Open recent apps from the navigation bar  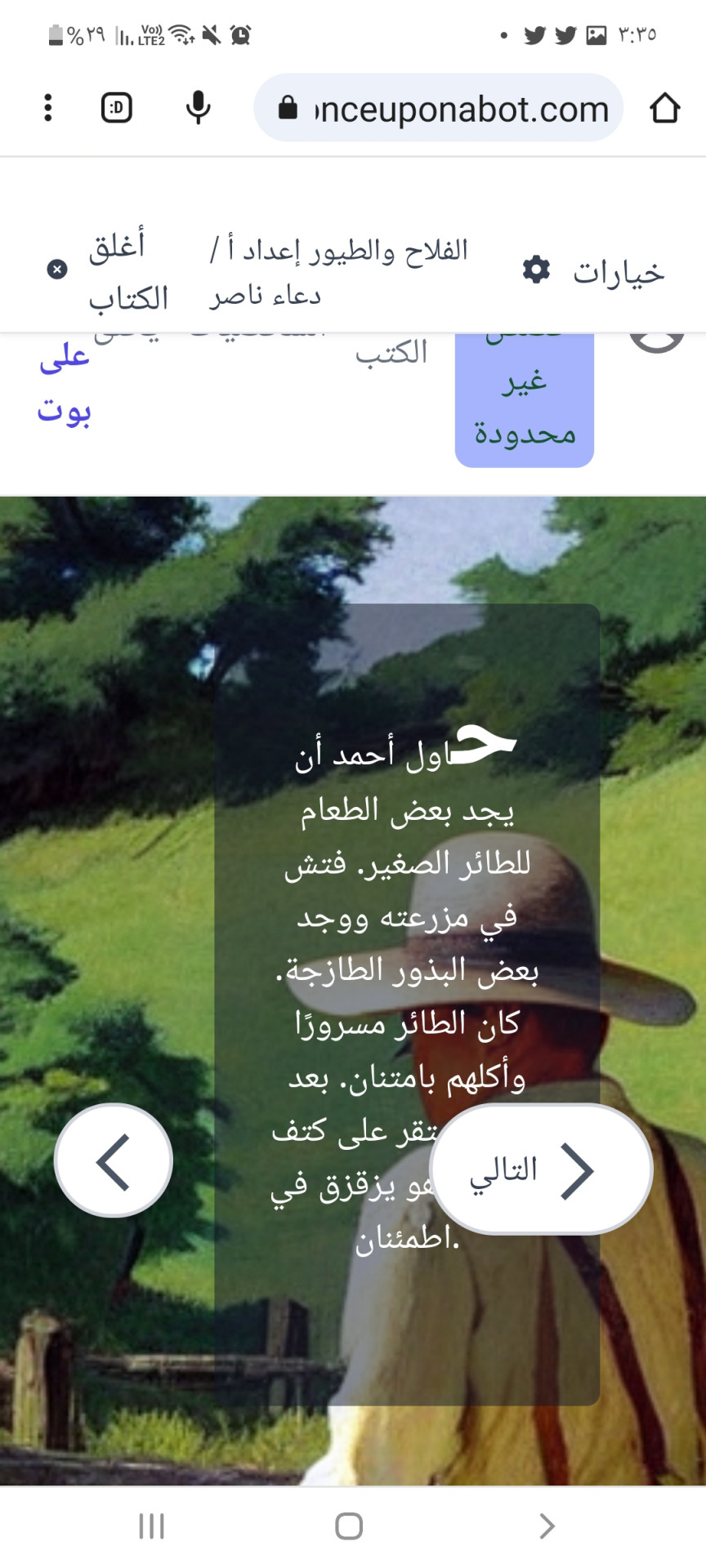pyautogui.click(x=151, y=1526)
